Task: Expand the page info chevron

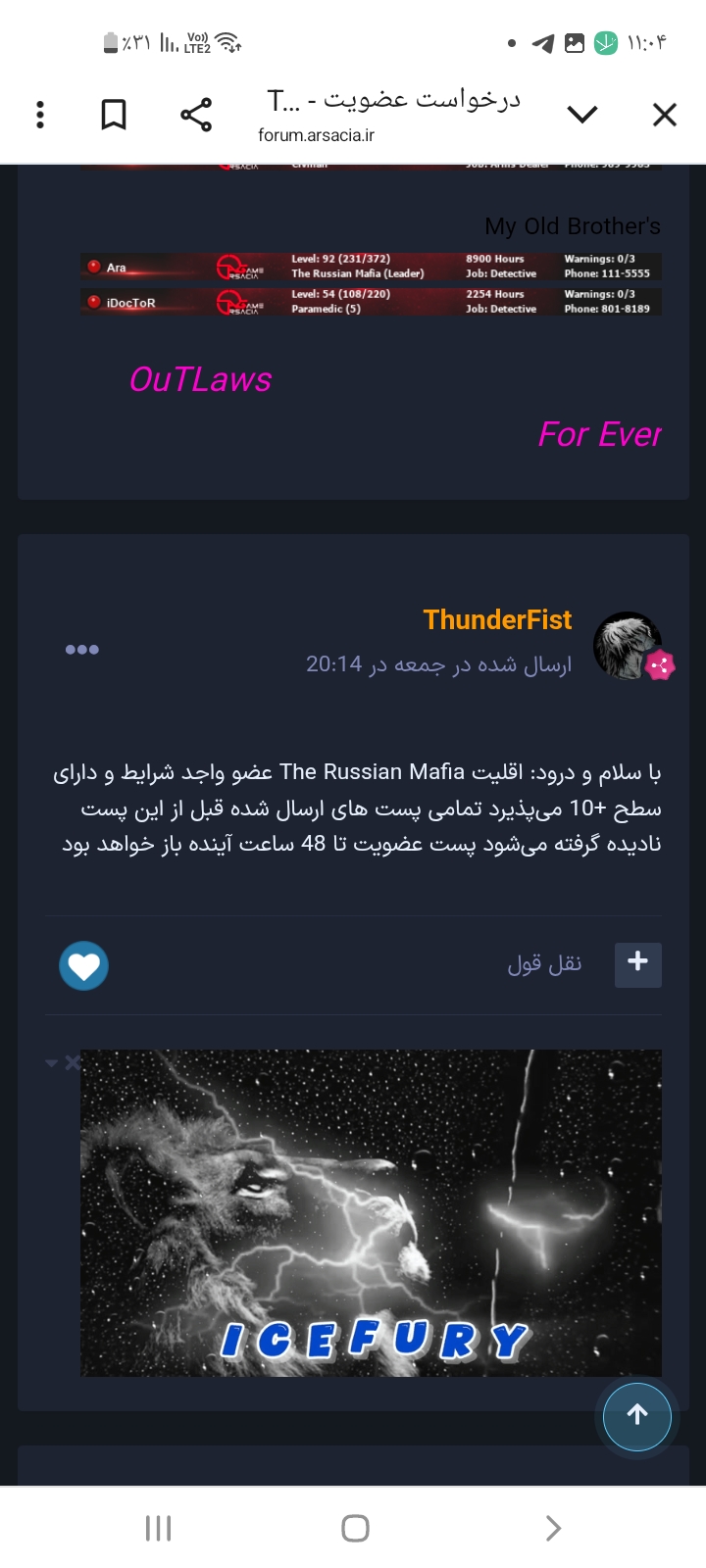Action: coord(582,115)
